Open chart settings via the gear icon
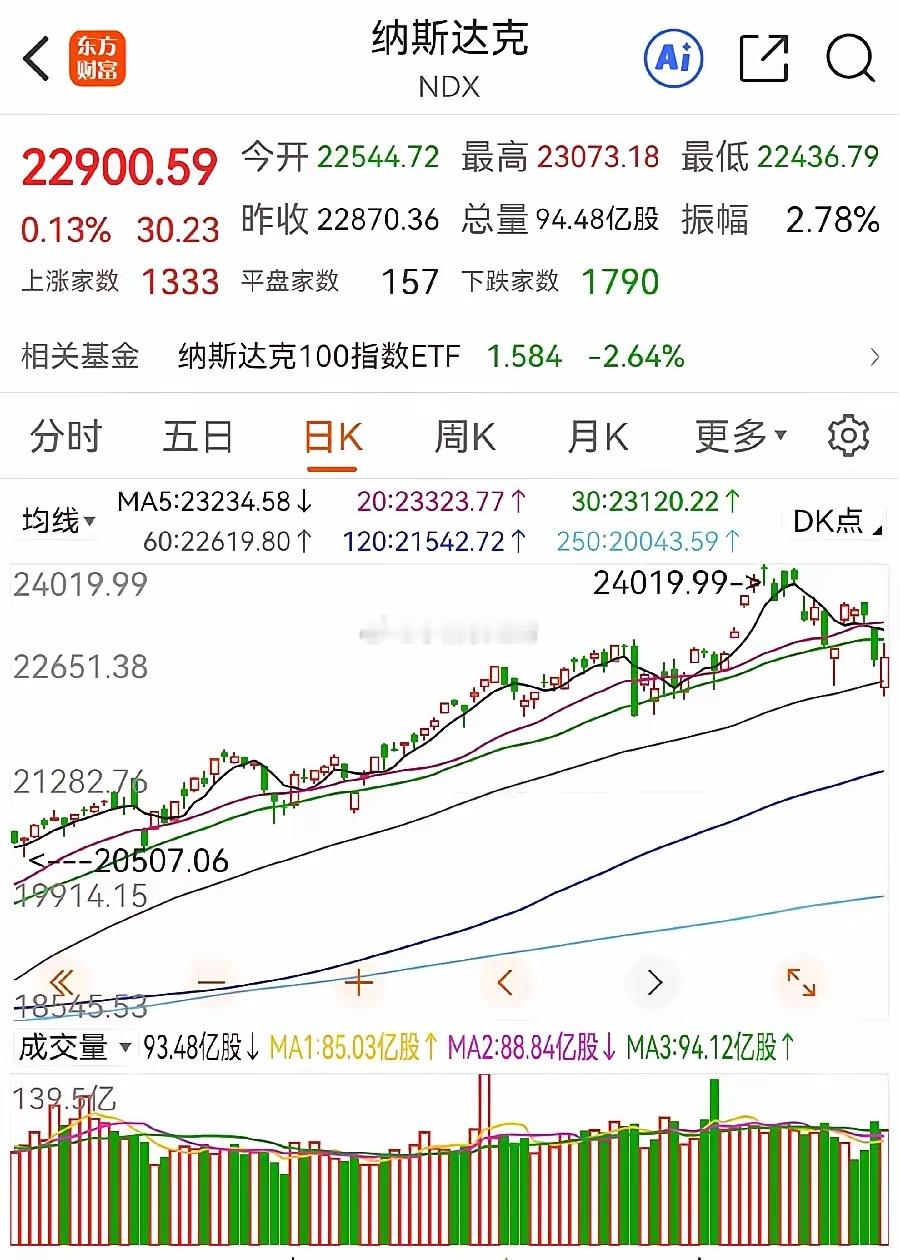900x1260 pixels. (848, 434)
